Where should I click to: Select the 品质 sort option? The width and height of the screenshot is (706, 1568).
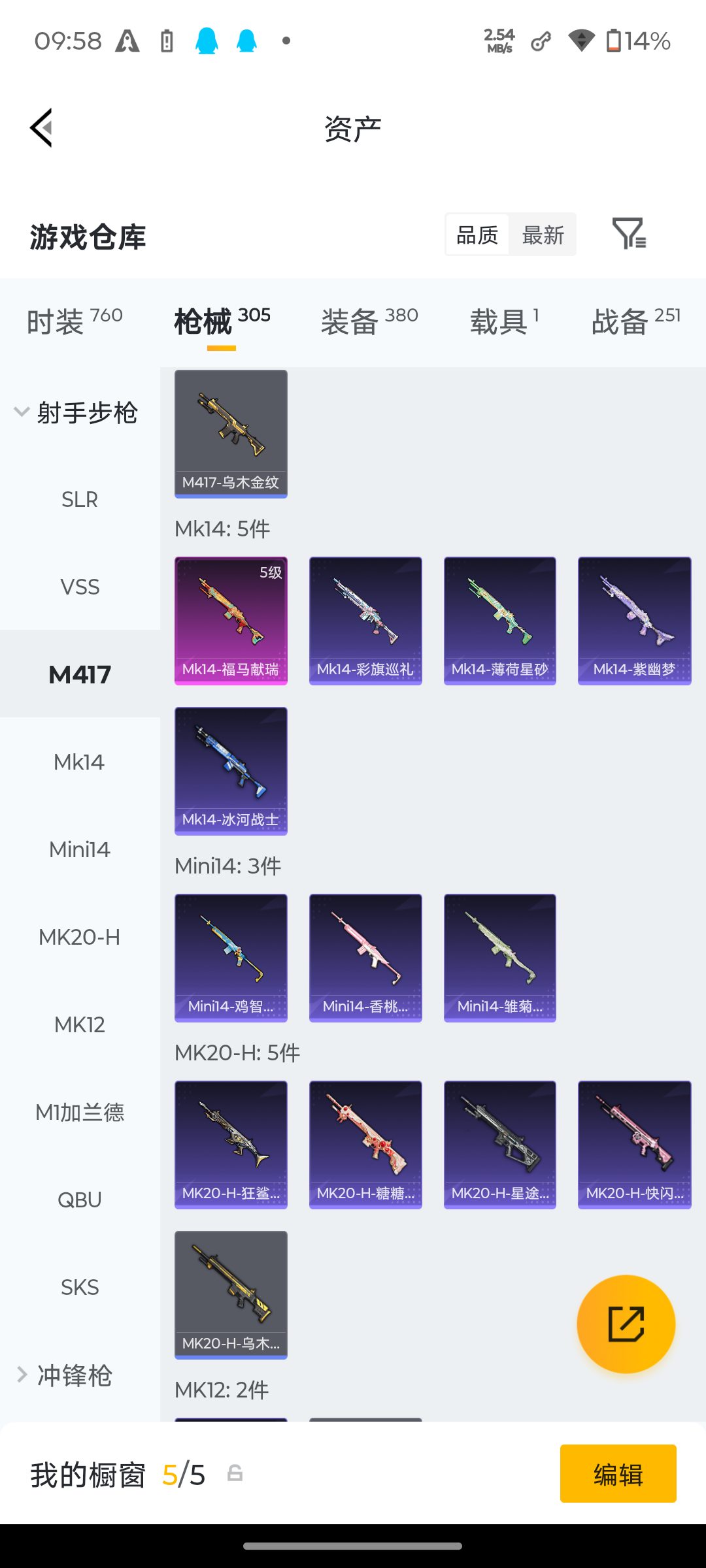pos(477,235)
